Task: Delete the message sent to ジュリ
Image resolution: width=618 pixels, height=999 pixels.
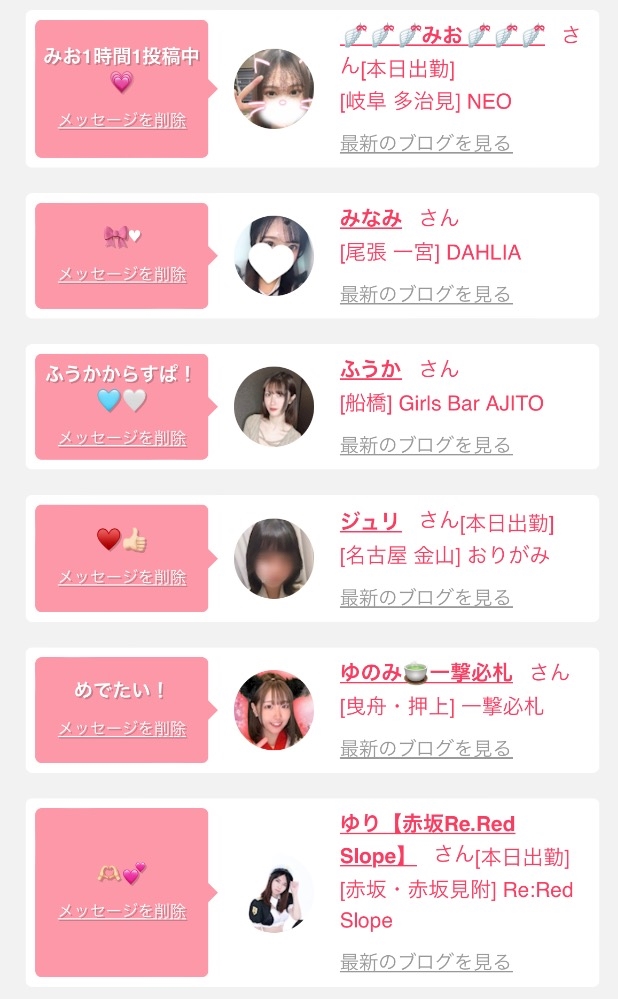Action: click(x=122, y=576)
